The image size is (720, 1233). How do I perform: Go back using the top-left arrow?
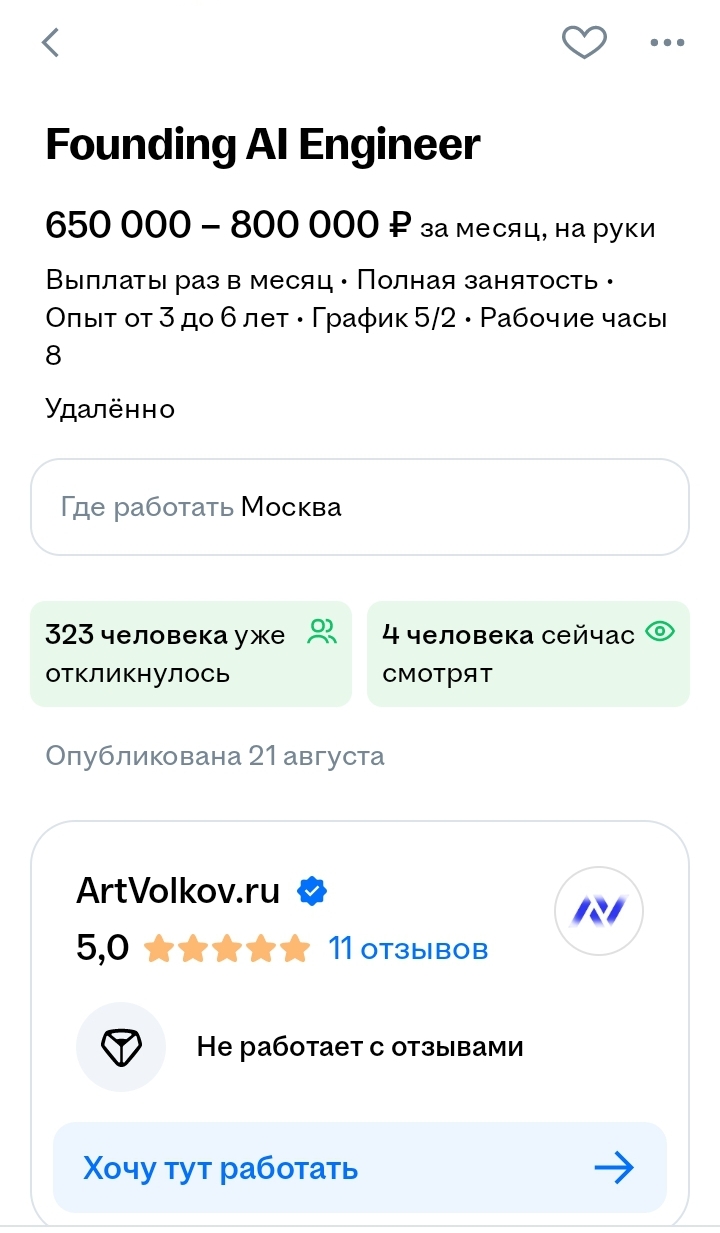pos(51,43)
